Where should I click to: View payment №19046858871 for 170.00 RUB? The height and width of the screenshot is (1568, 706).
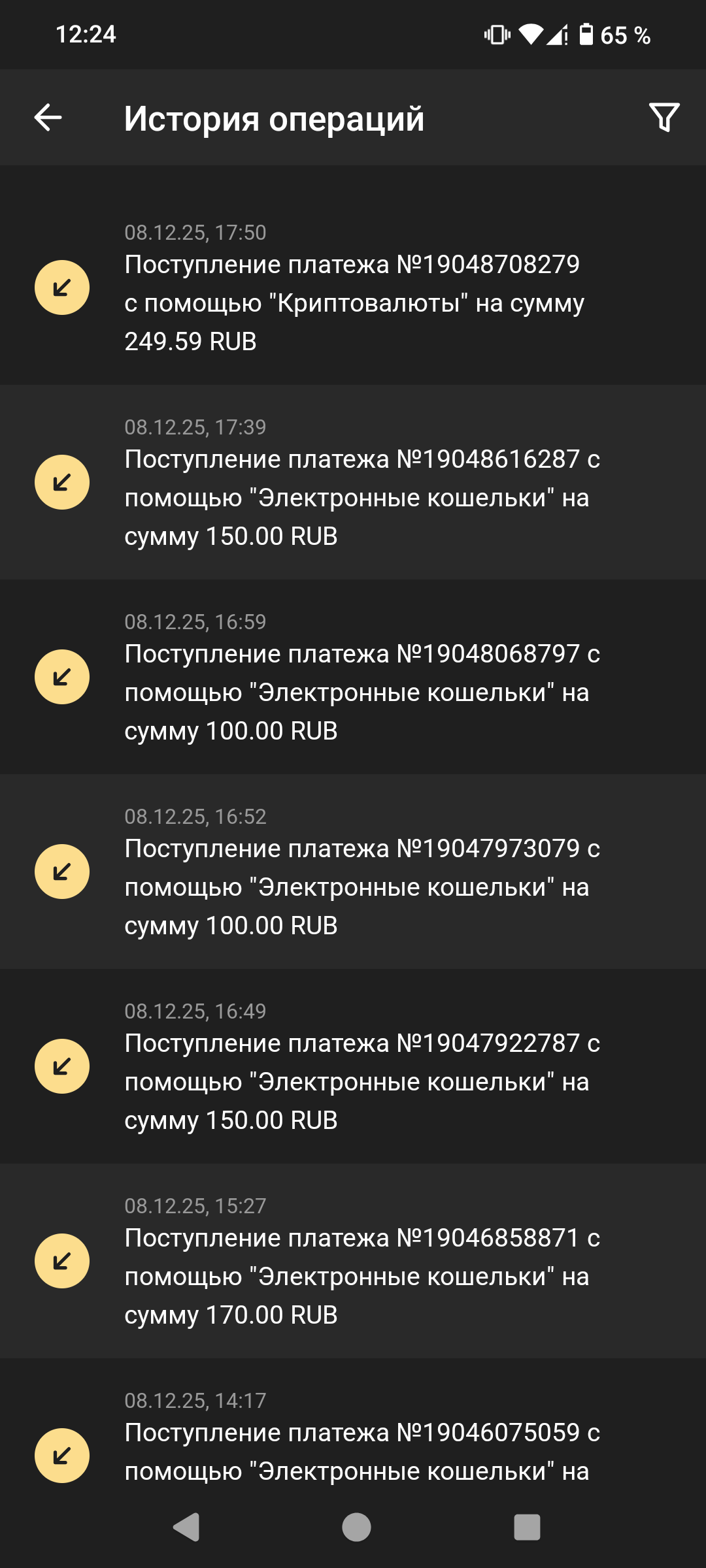click(x=353, y=1261)
